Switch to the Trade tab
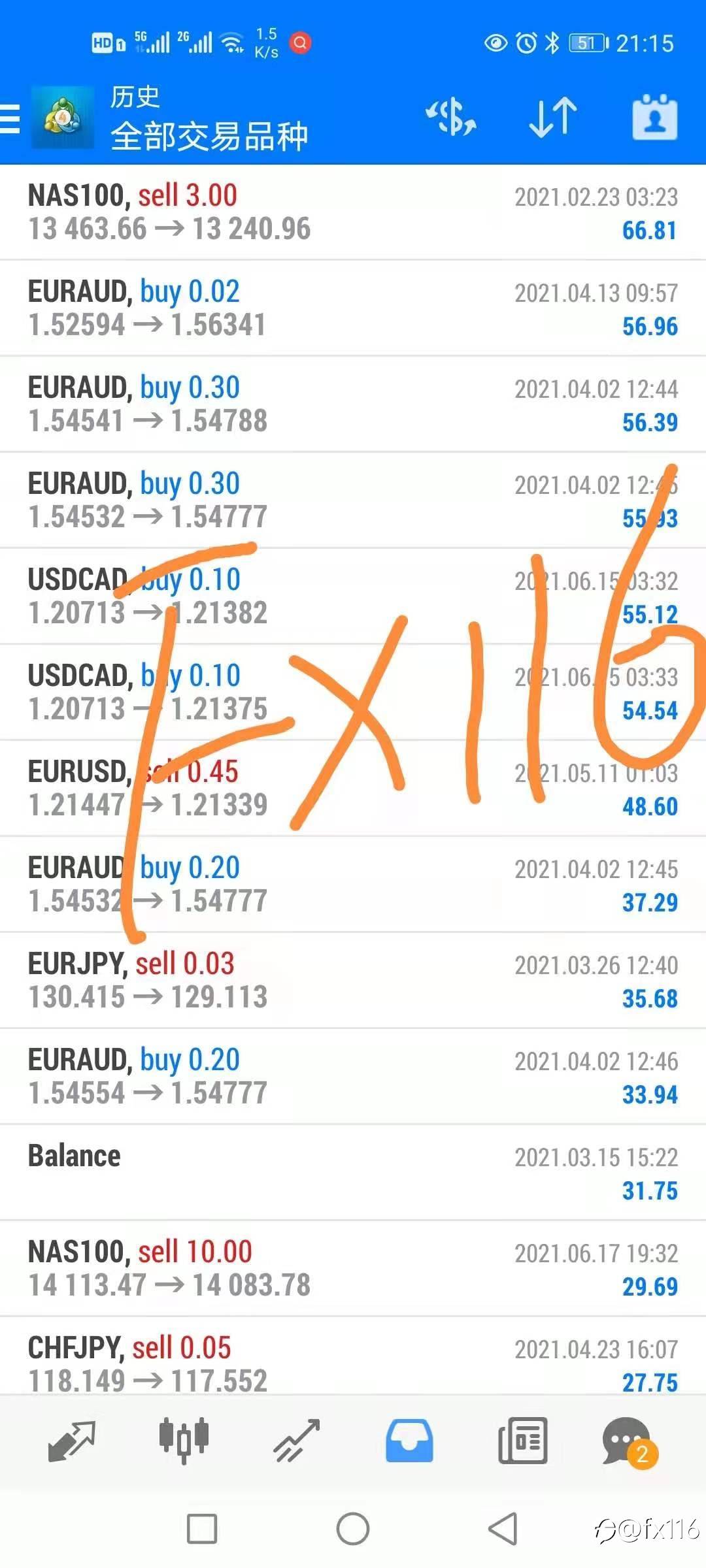The width and height of the screenshot is (706, 1568). 297,1441
